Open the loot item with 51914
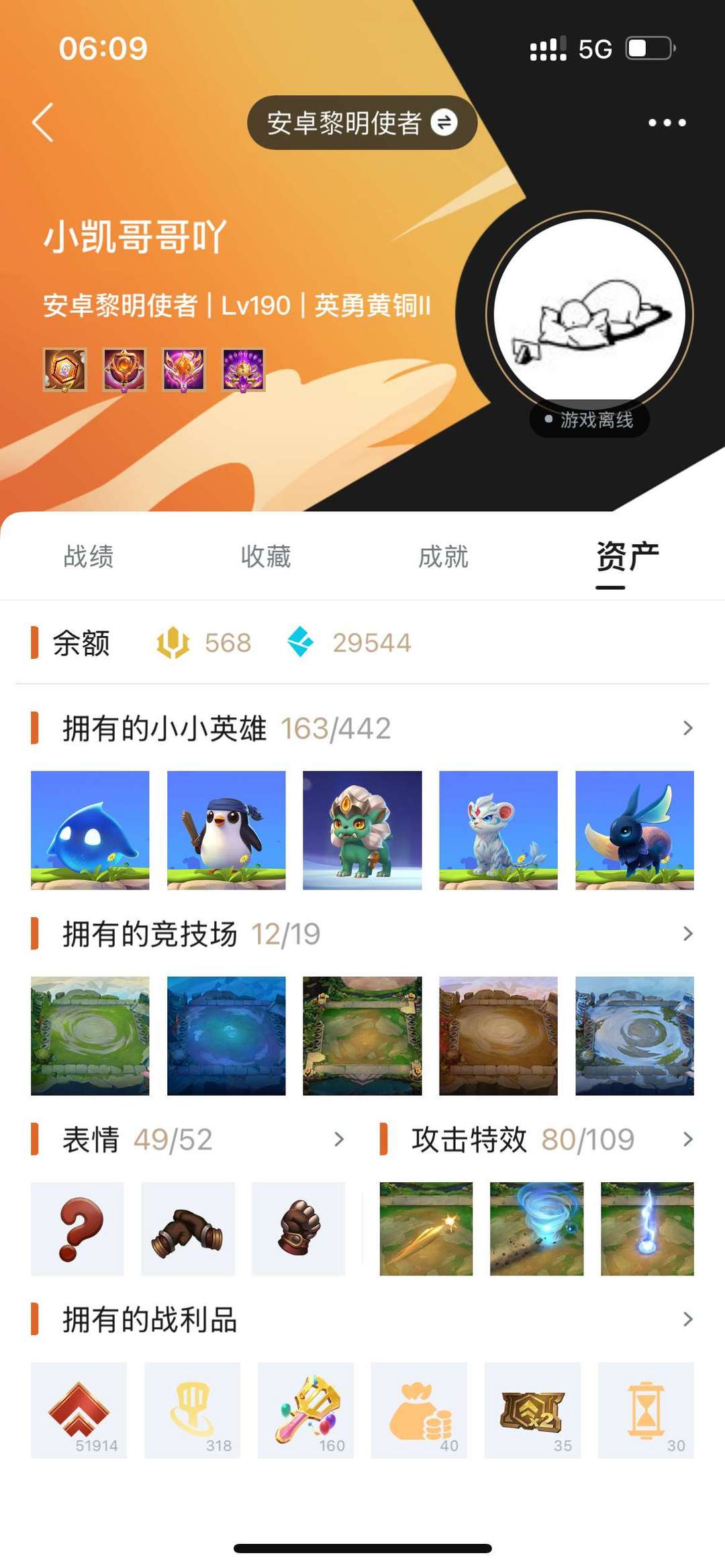 point(79,1410)
